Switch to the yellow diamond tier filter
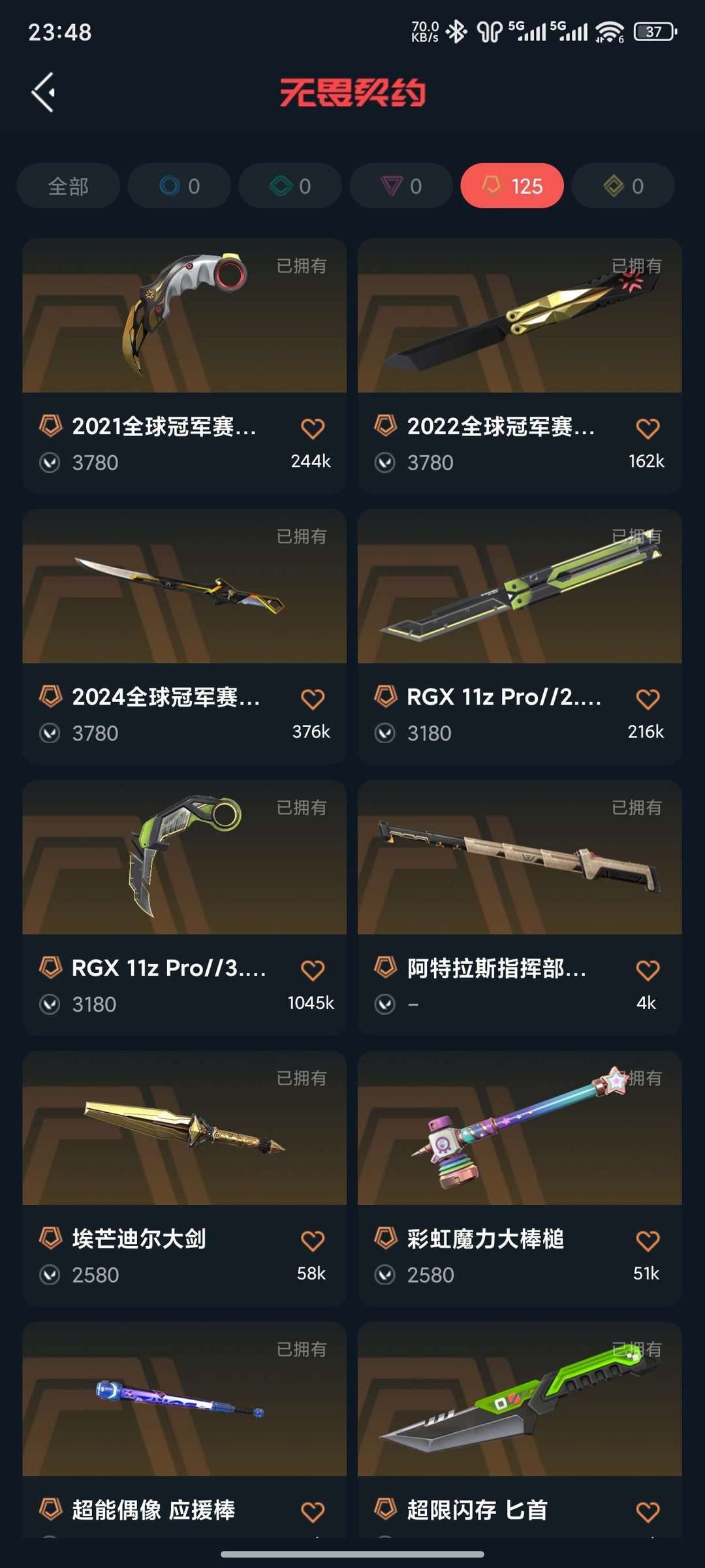This screenshot has width=705, height=1568. tap(623, 186)
